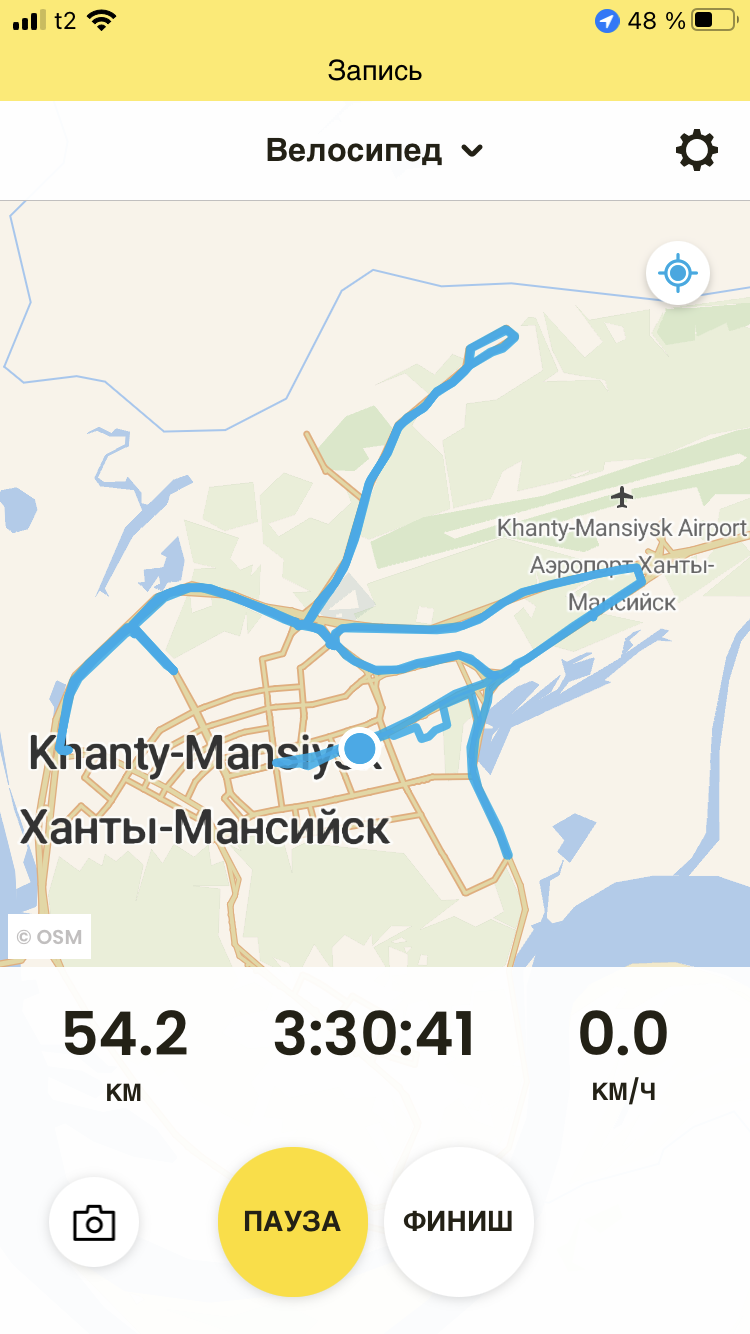
Task: Pause recording with ПАУЗА button
Action: click(293, 1222)
